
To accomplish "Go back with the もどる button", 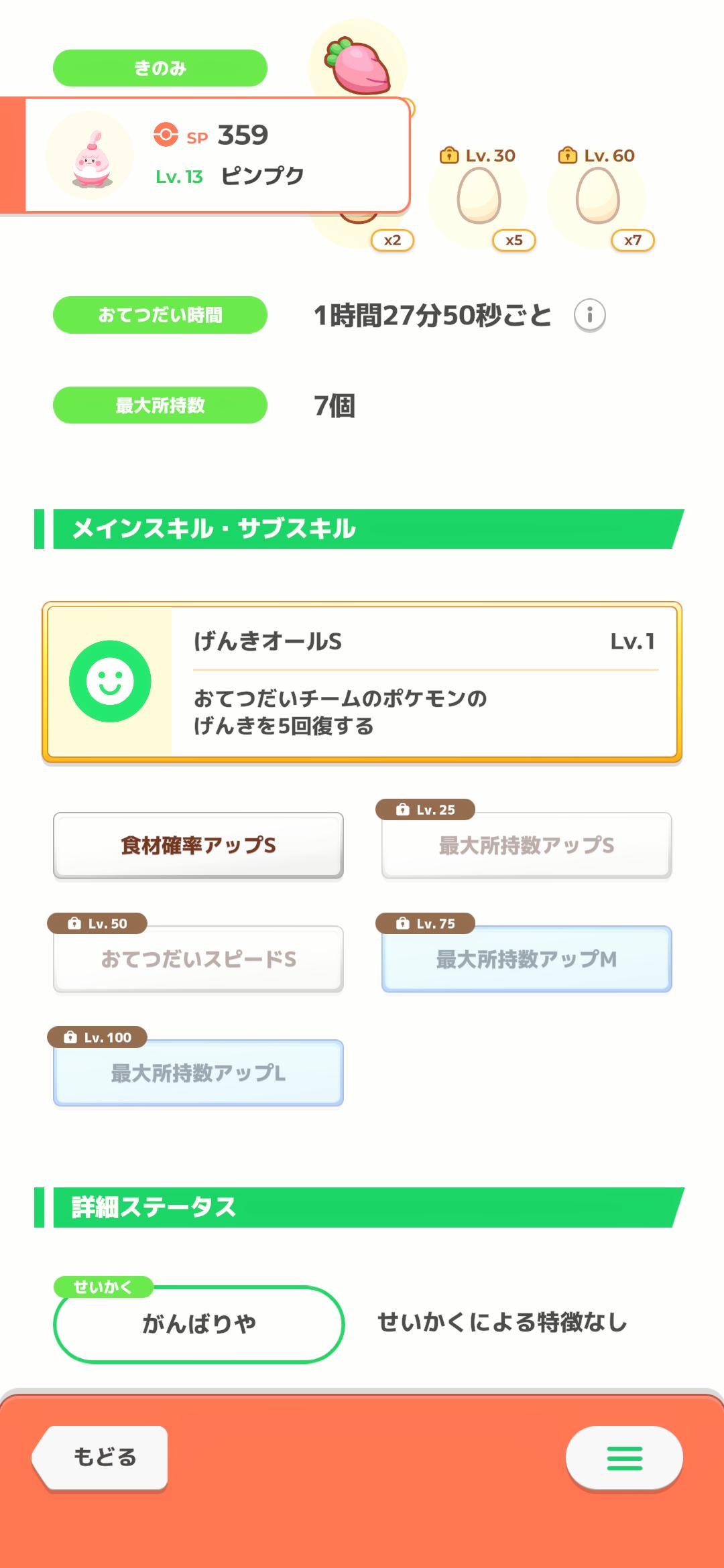I will (x=101, y=1457).
